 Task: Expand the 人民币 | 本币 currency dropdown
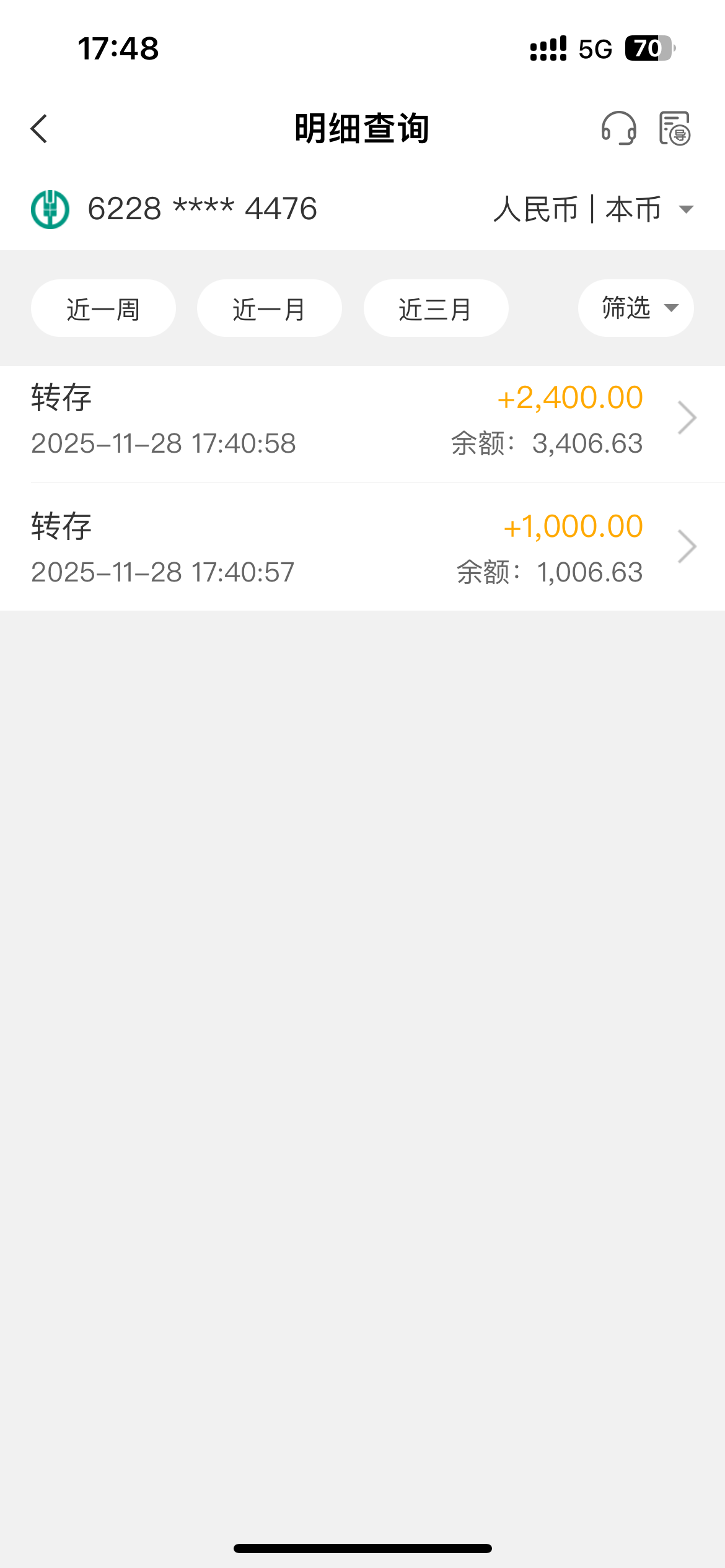tap(593, 209)
